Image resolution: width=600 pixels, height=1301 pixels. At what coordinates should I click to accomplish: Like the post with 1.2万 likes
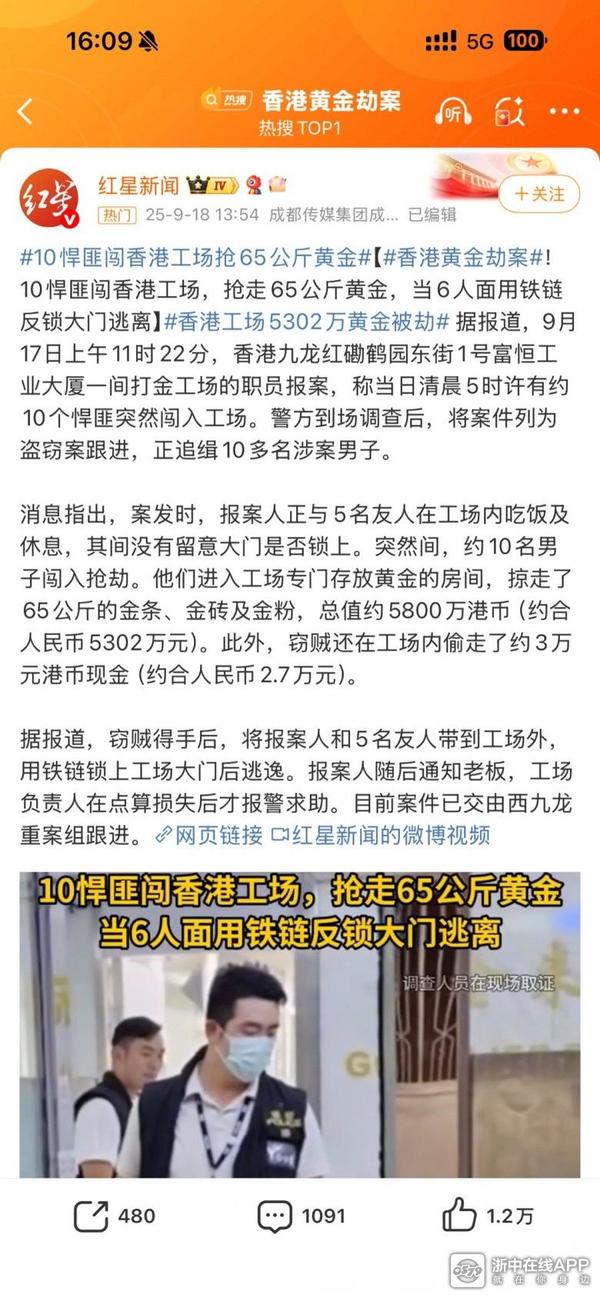(488, 1216)
